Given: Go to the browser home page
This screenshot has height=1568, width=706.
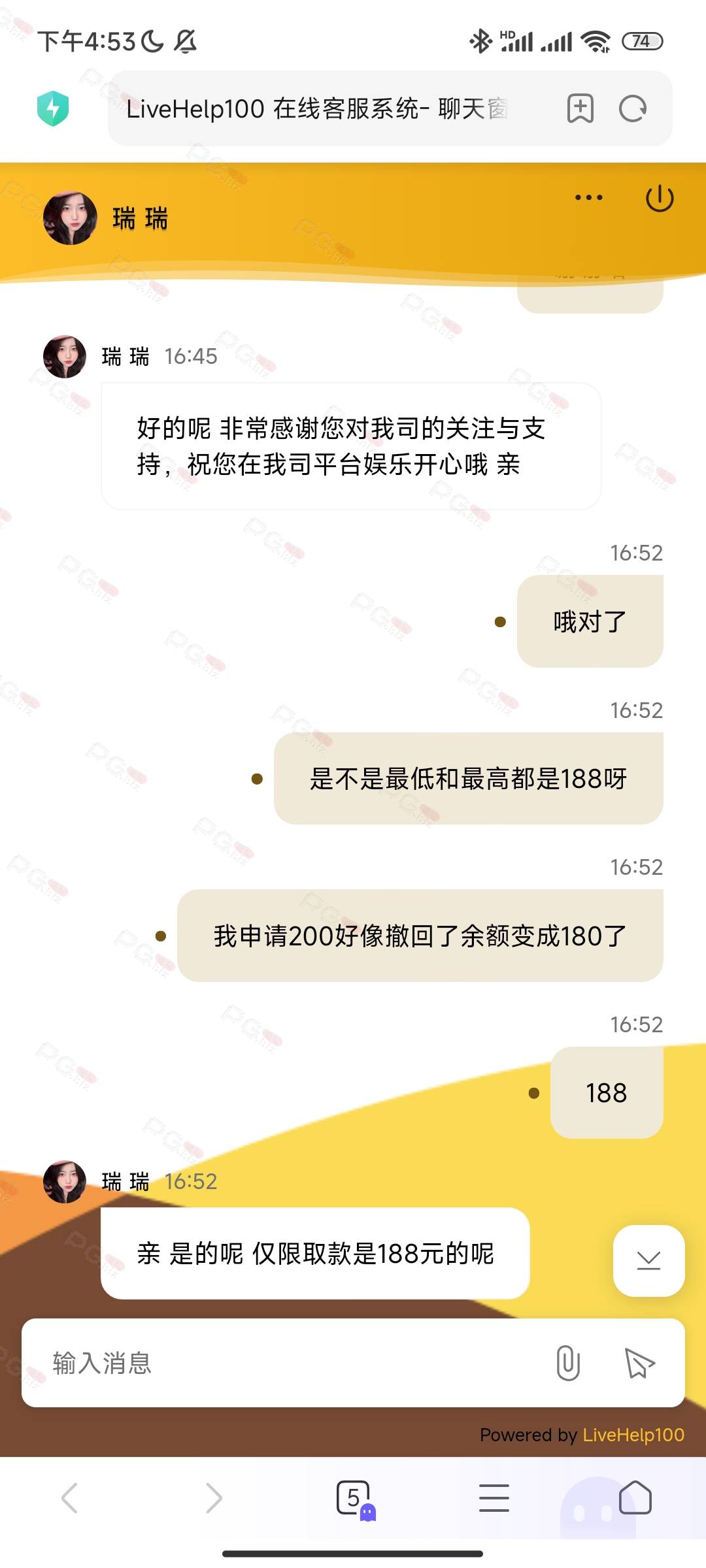Looking at the screenshot, I should [635, 1497].
